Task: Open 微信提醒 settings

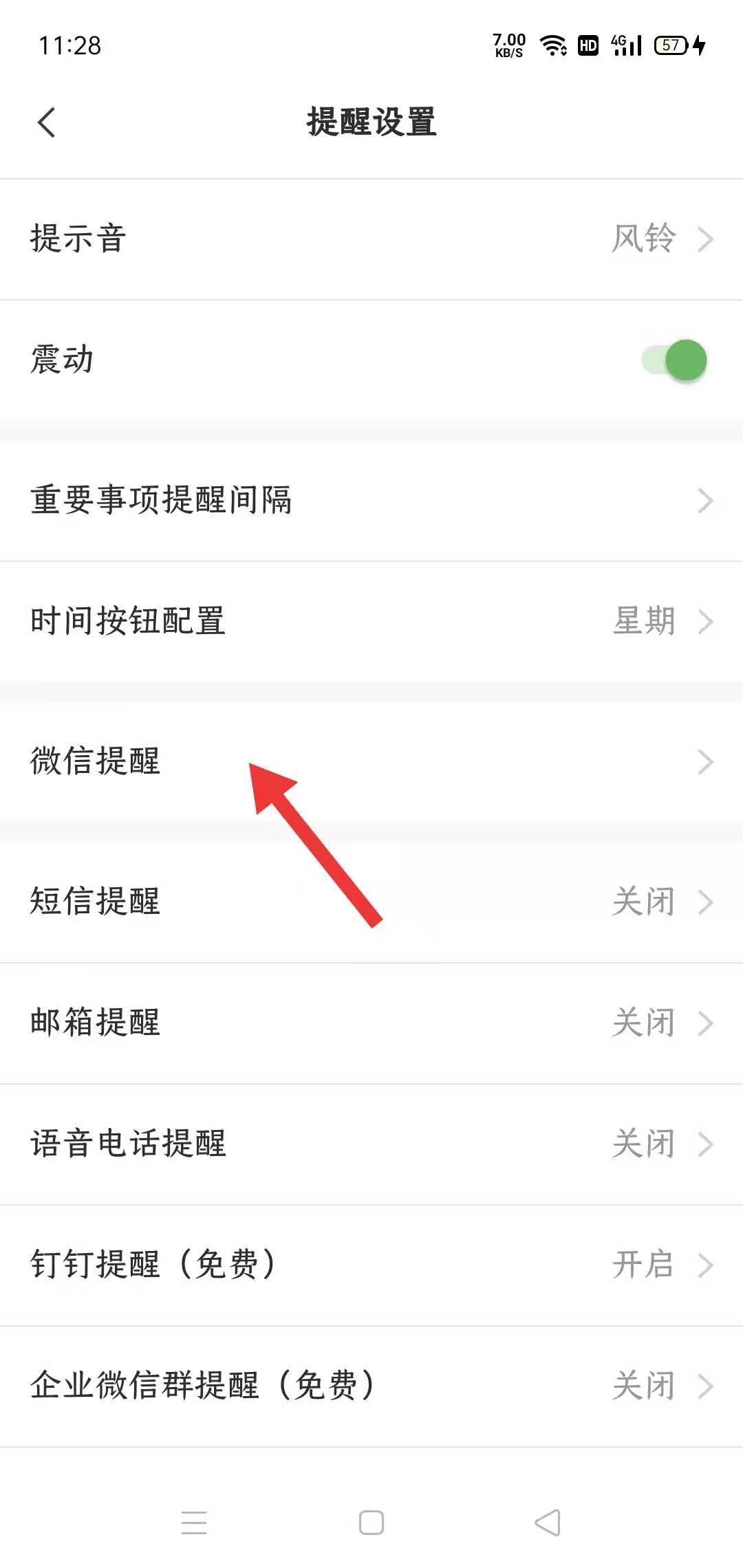Action: pos(371,761)
